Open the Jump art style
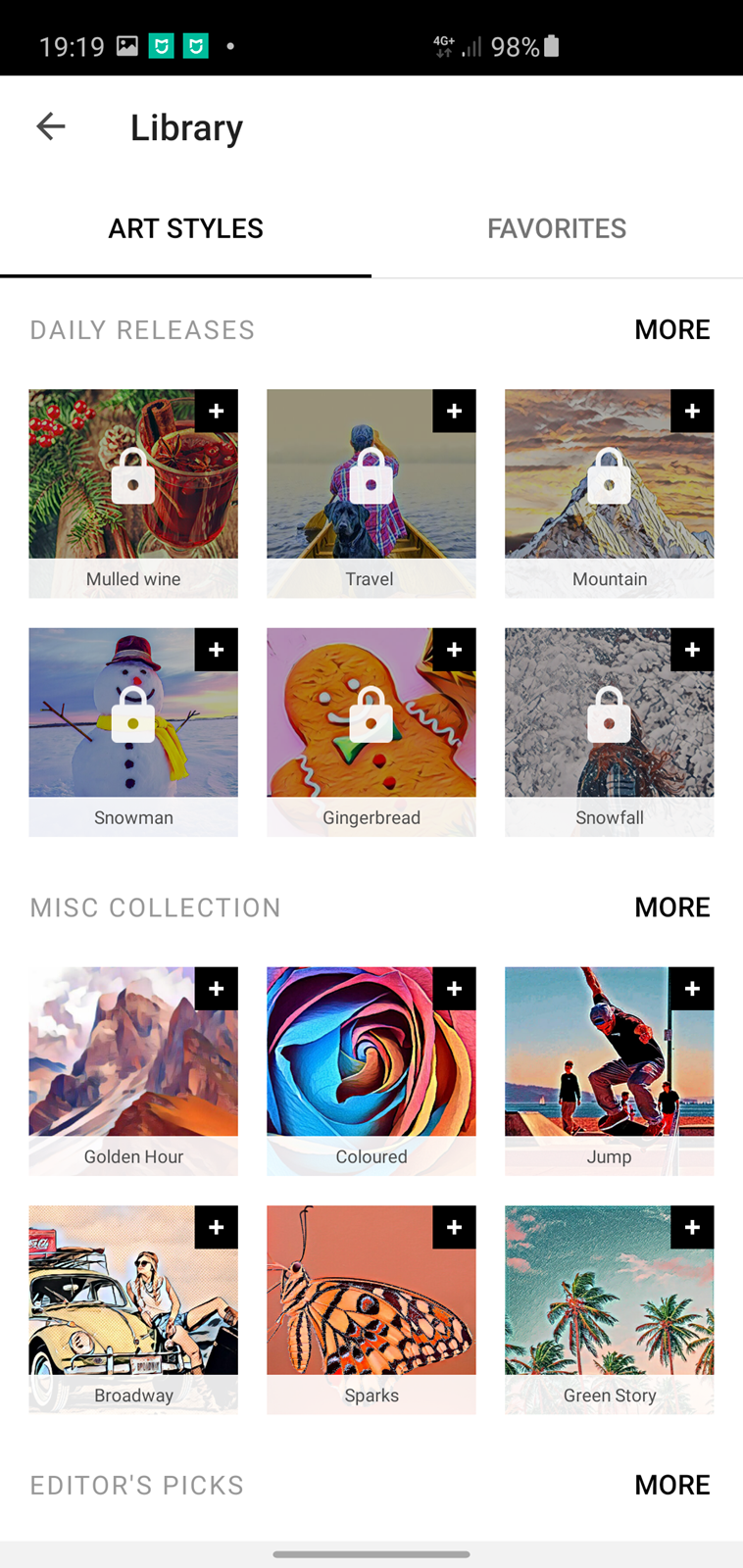 [x=610, y=1071]
